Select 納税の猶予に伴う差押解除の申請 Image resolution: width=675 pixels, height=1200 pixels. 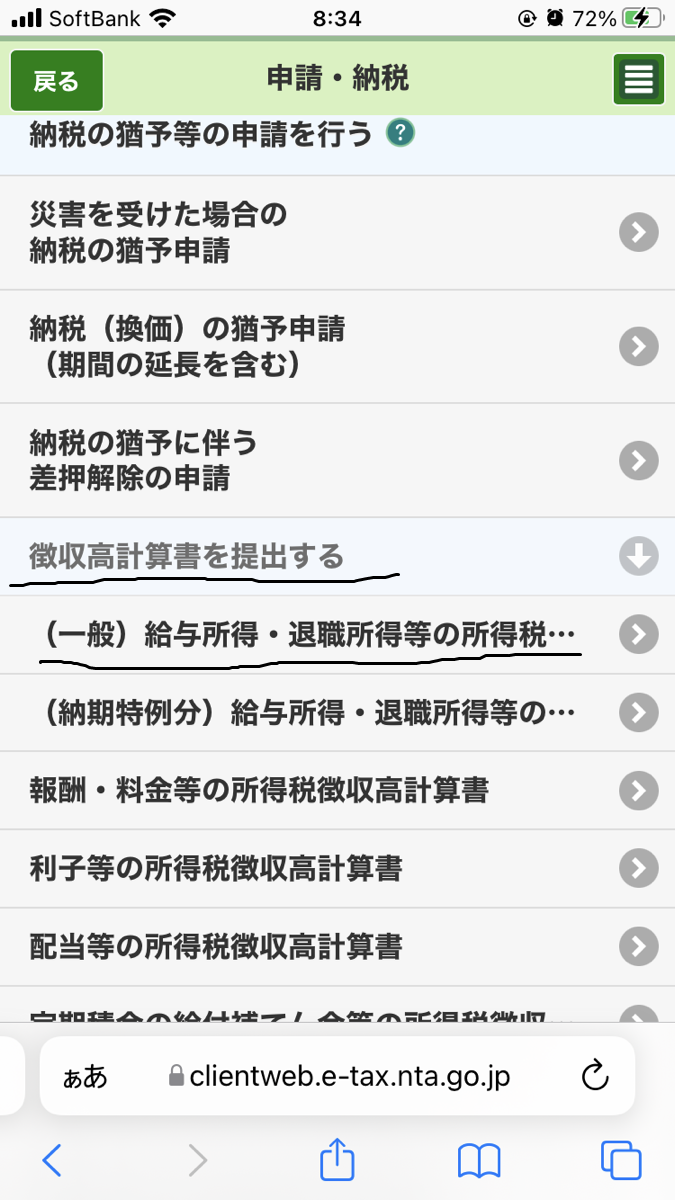(x=337, y=461)
